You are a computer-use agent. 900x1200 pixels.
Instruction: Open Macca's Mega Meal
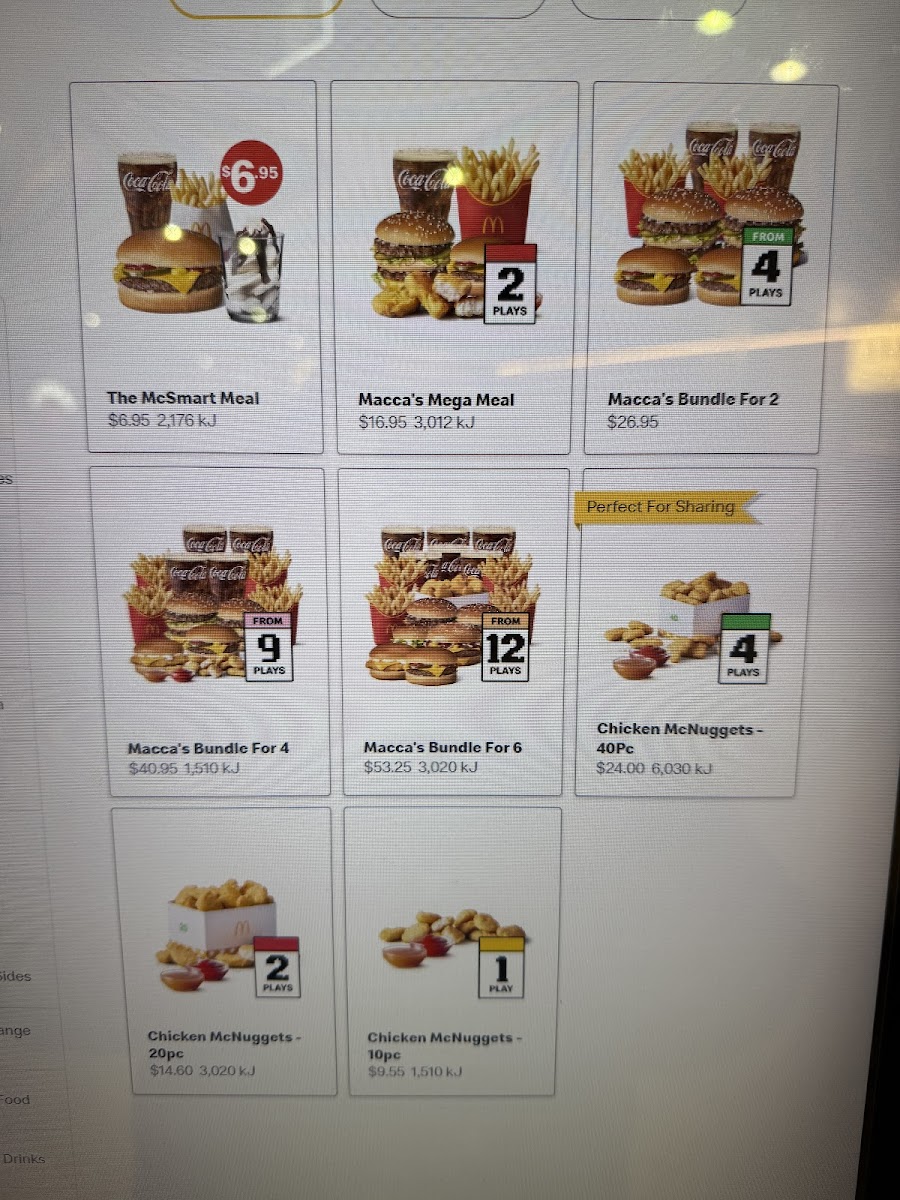454,267
